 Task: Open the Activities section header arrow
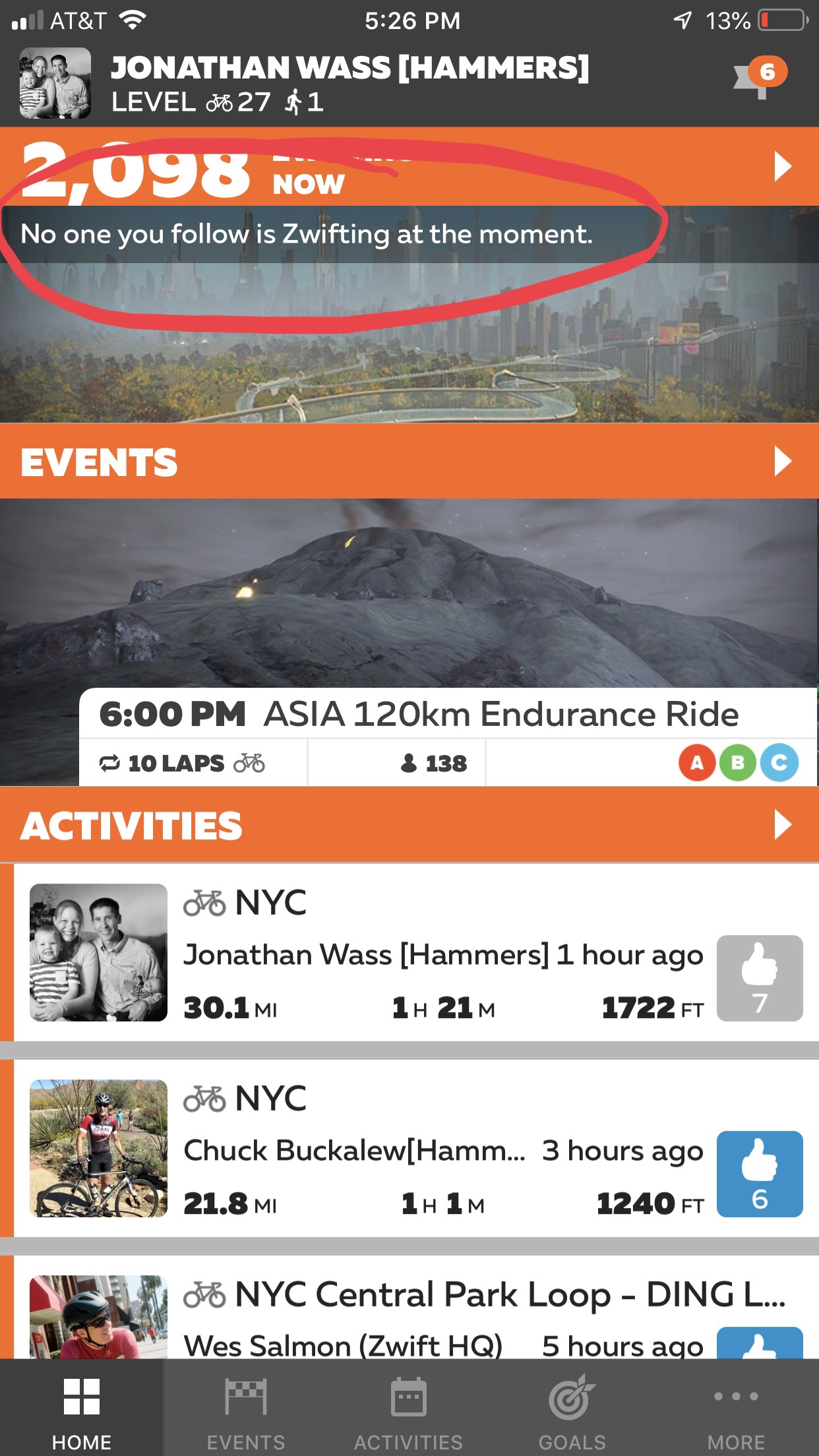(782, 824)
